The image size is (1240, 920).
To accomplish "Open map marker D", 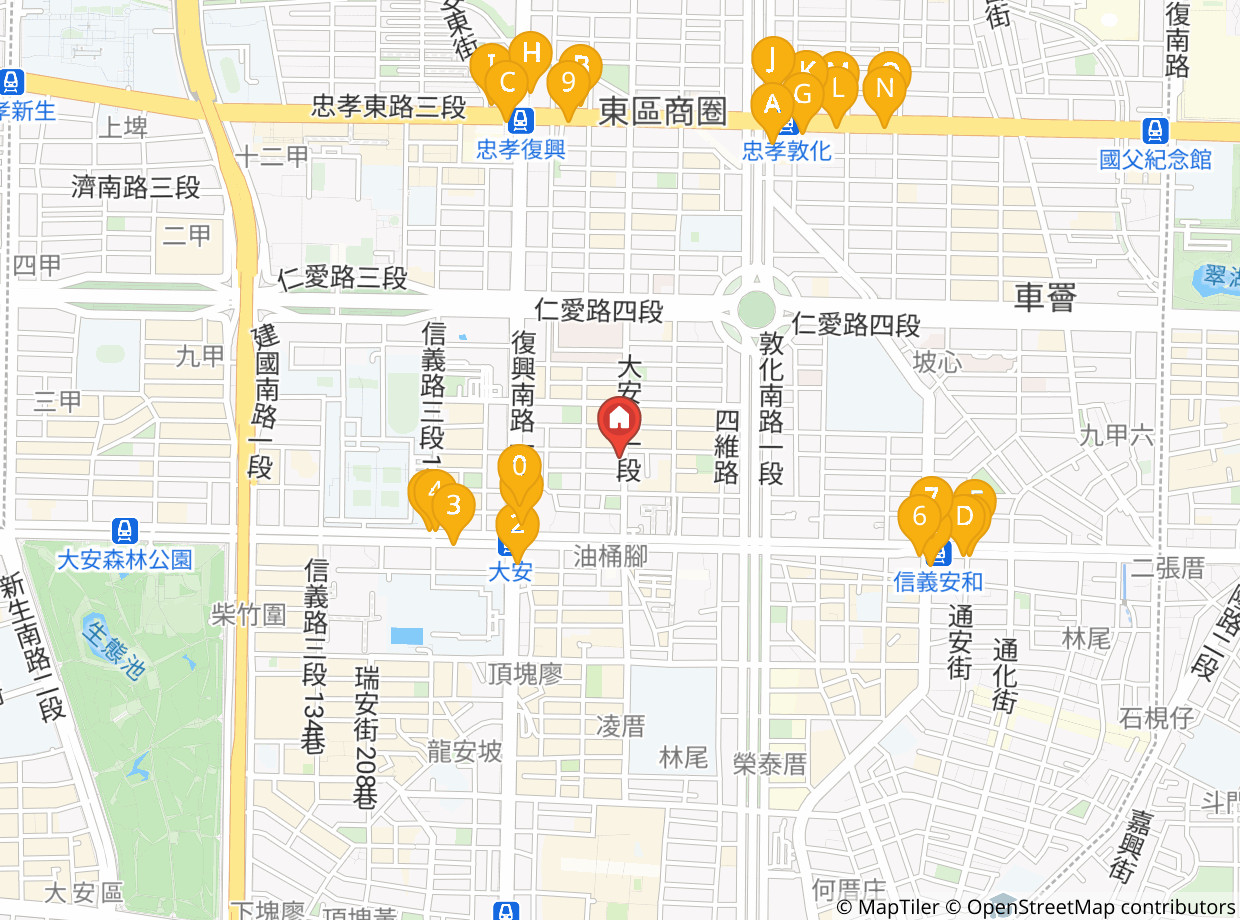I will coord(965,517).
